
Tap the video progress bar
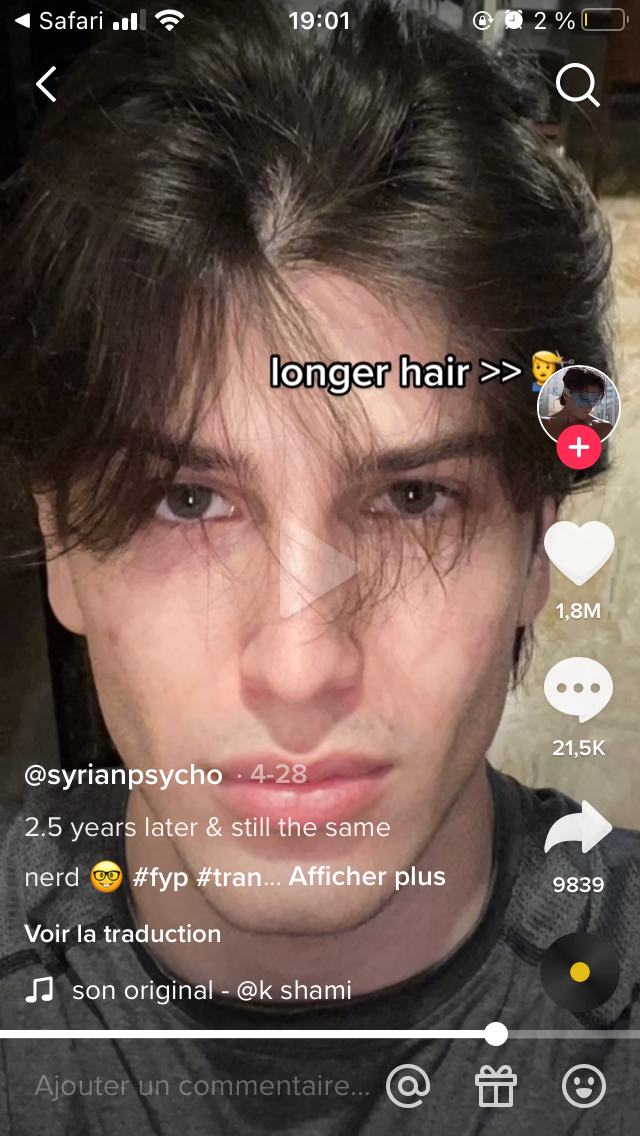tap(320, 1034)
